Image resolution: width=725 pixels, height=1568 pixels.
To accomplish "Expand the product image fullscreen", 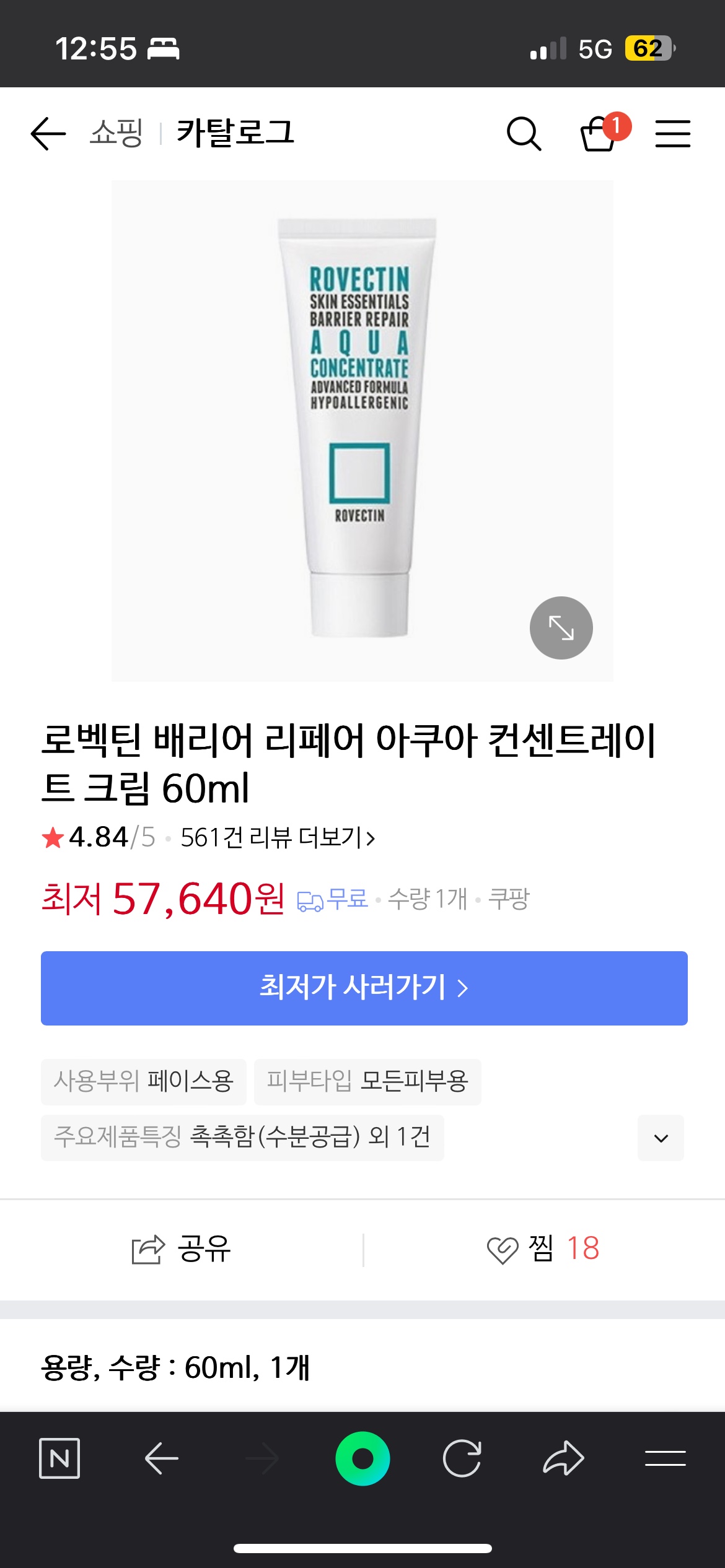I will tap(561, 627).
